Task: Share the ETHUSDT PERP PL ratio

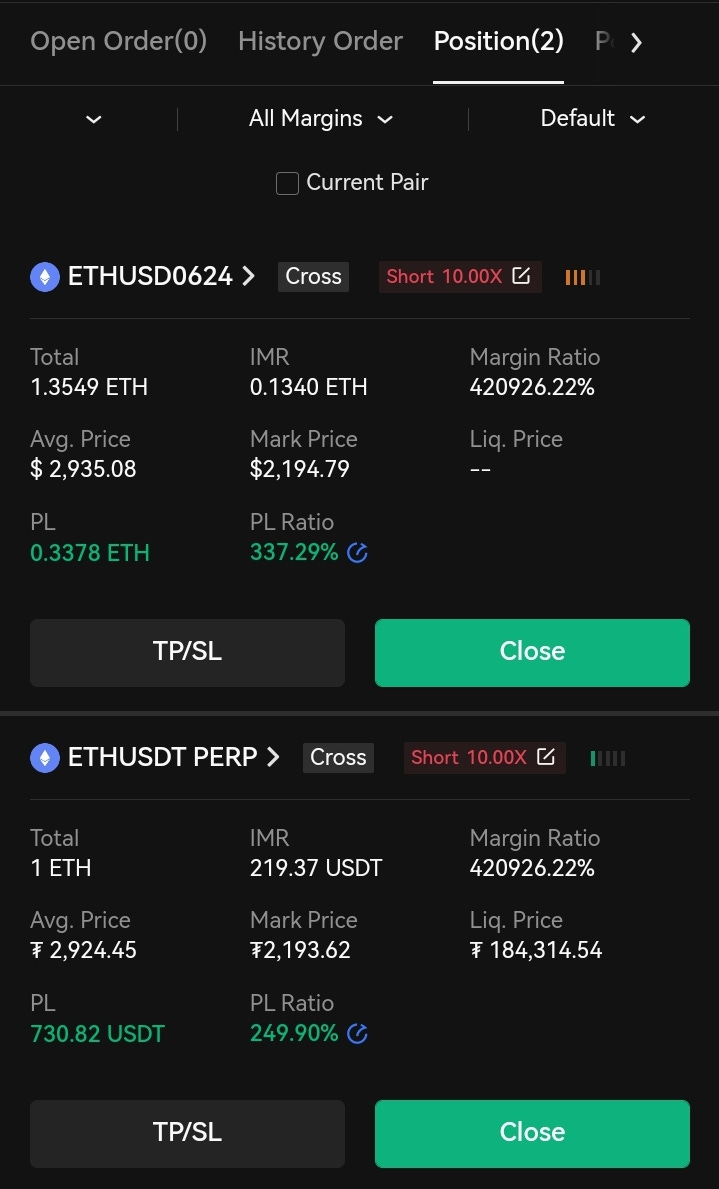Action: 357,1033
